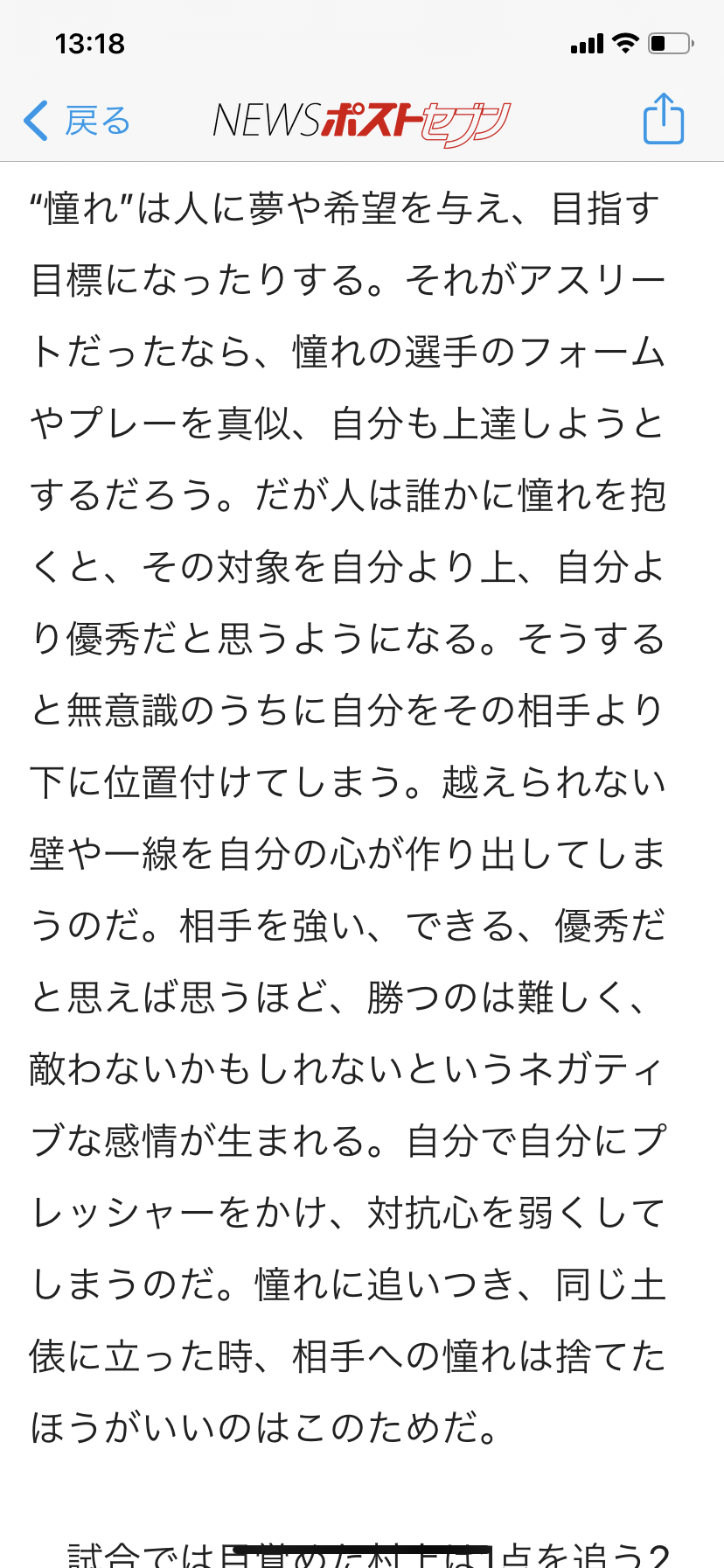Go back with the 戻る button

[77, 121]
